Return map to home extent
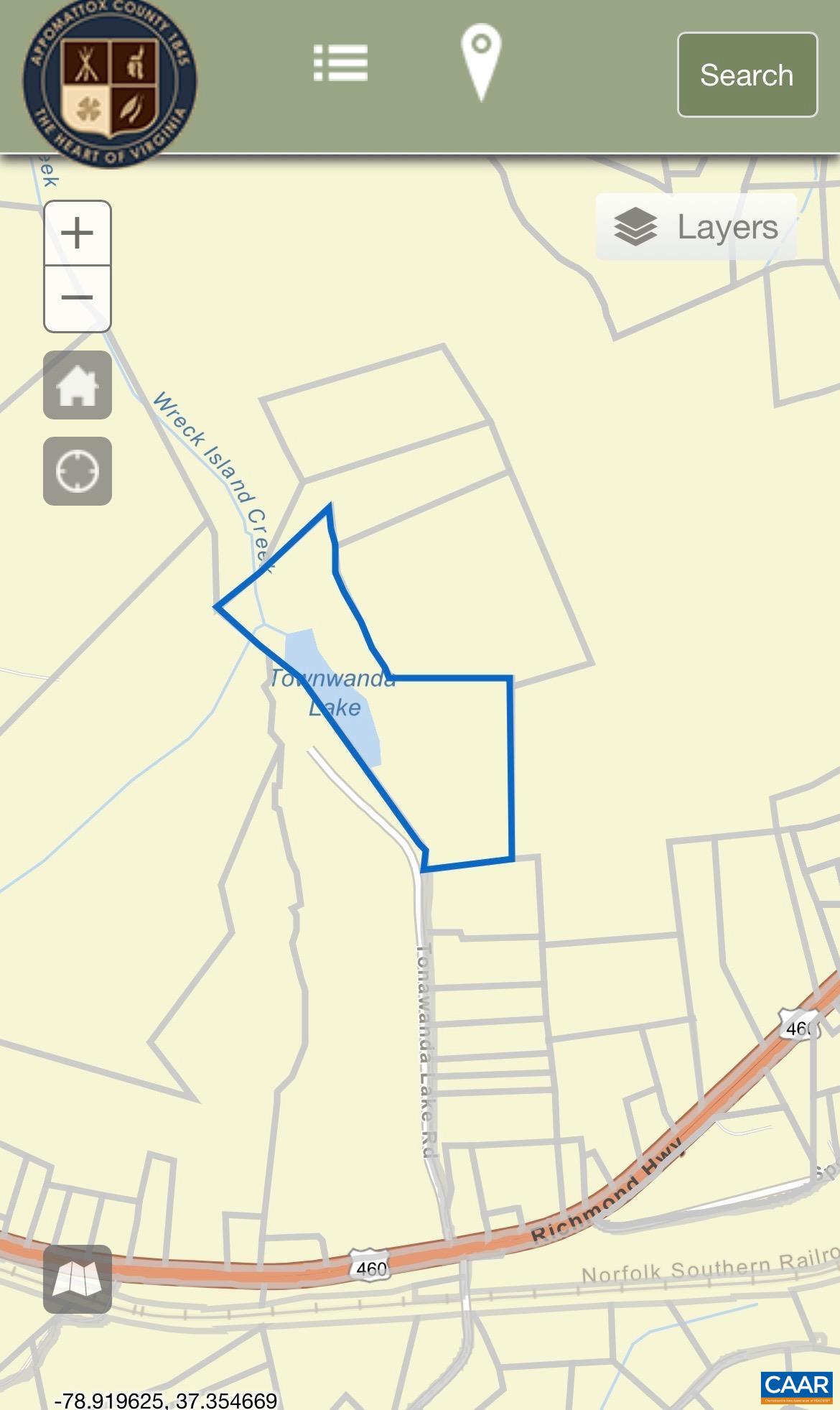 [x=78, y=385]
